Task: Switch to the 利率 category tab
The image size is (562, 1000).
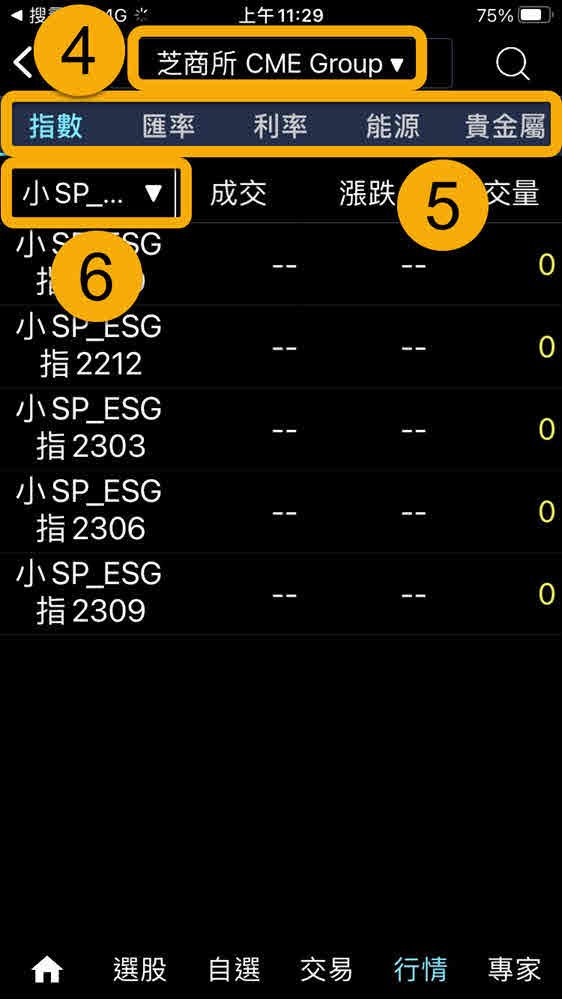Action: coord(281,126)
